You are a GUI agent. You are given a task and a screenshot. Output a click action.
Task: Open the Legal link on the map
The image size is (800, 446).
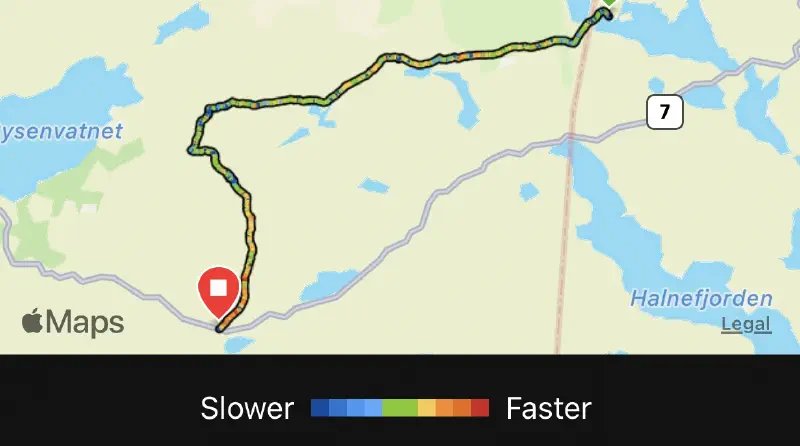[x=747, y=324]
